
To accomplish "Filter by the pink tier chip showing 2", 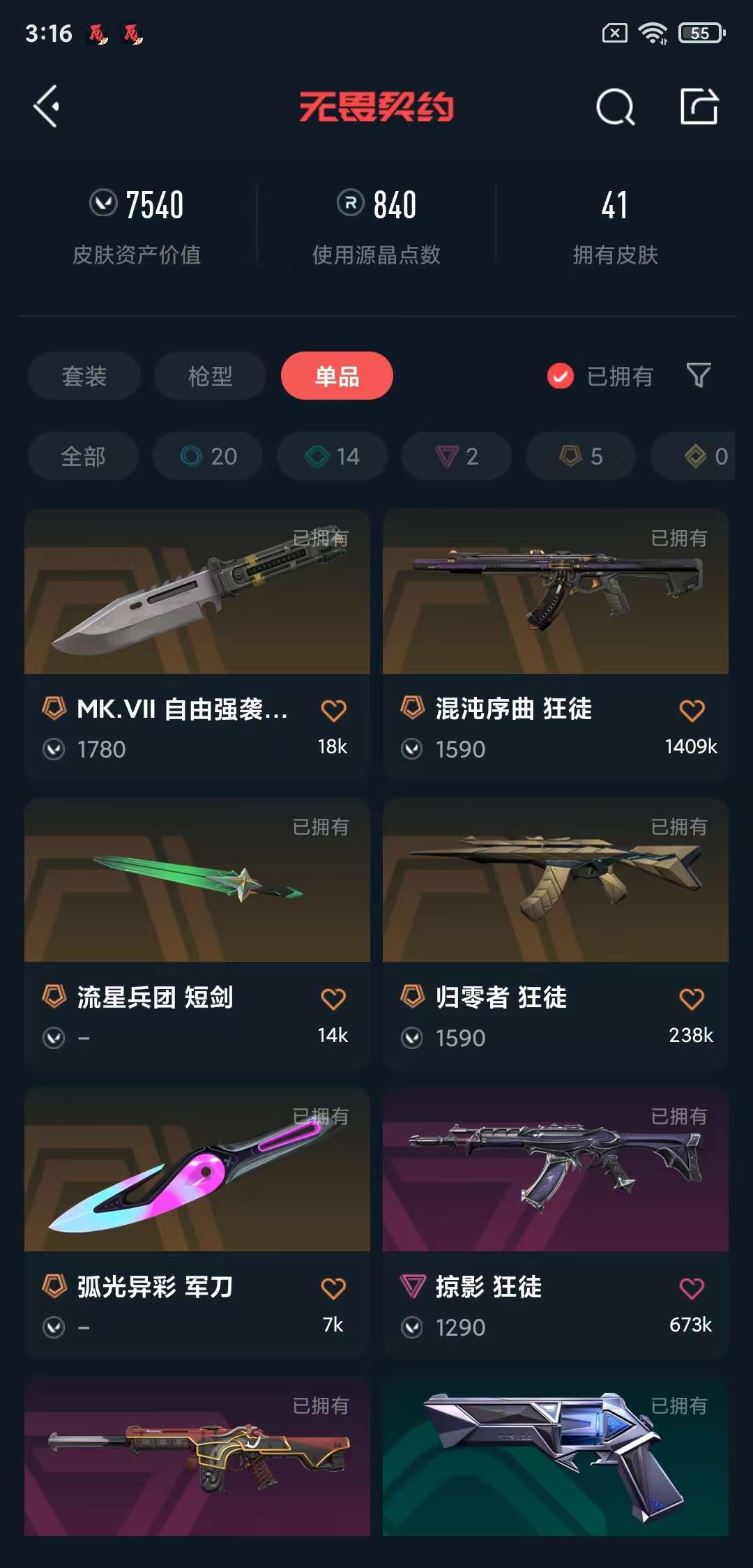I will pyautogui.click(x=457, y=456).
